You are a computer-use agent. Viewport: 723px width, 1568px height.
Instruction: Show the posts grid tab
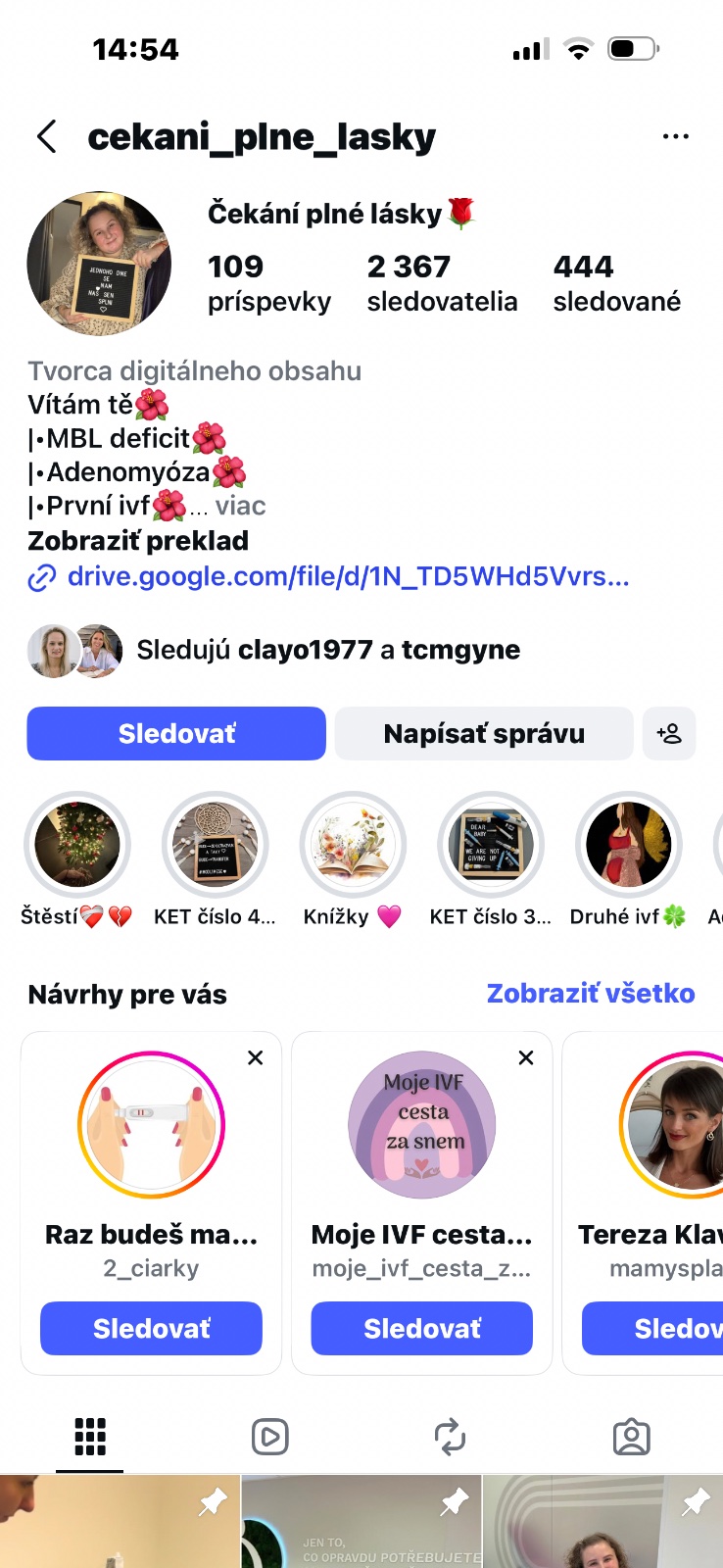pos(90,1437)
